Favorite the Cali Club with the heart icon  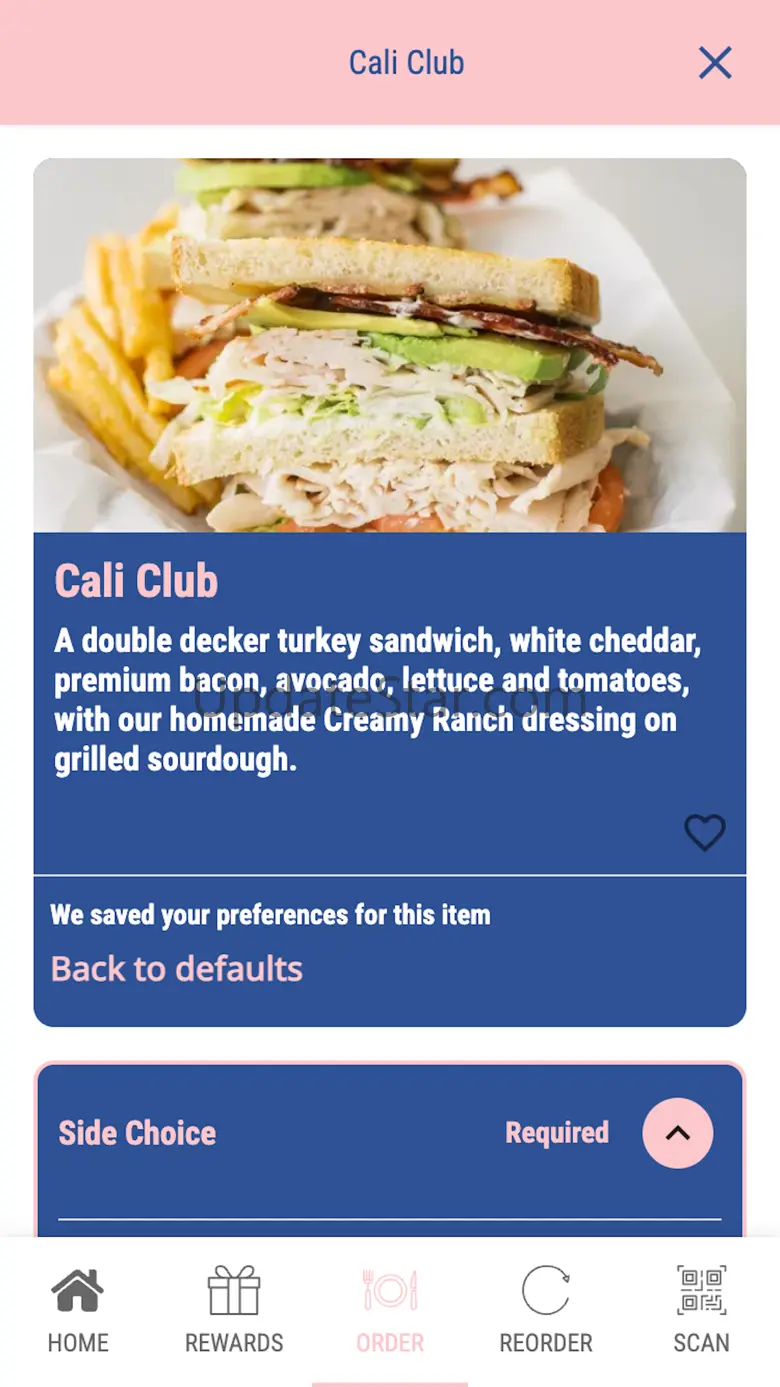[705, 832]
